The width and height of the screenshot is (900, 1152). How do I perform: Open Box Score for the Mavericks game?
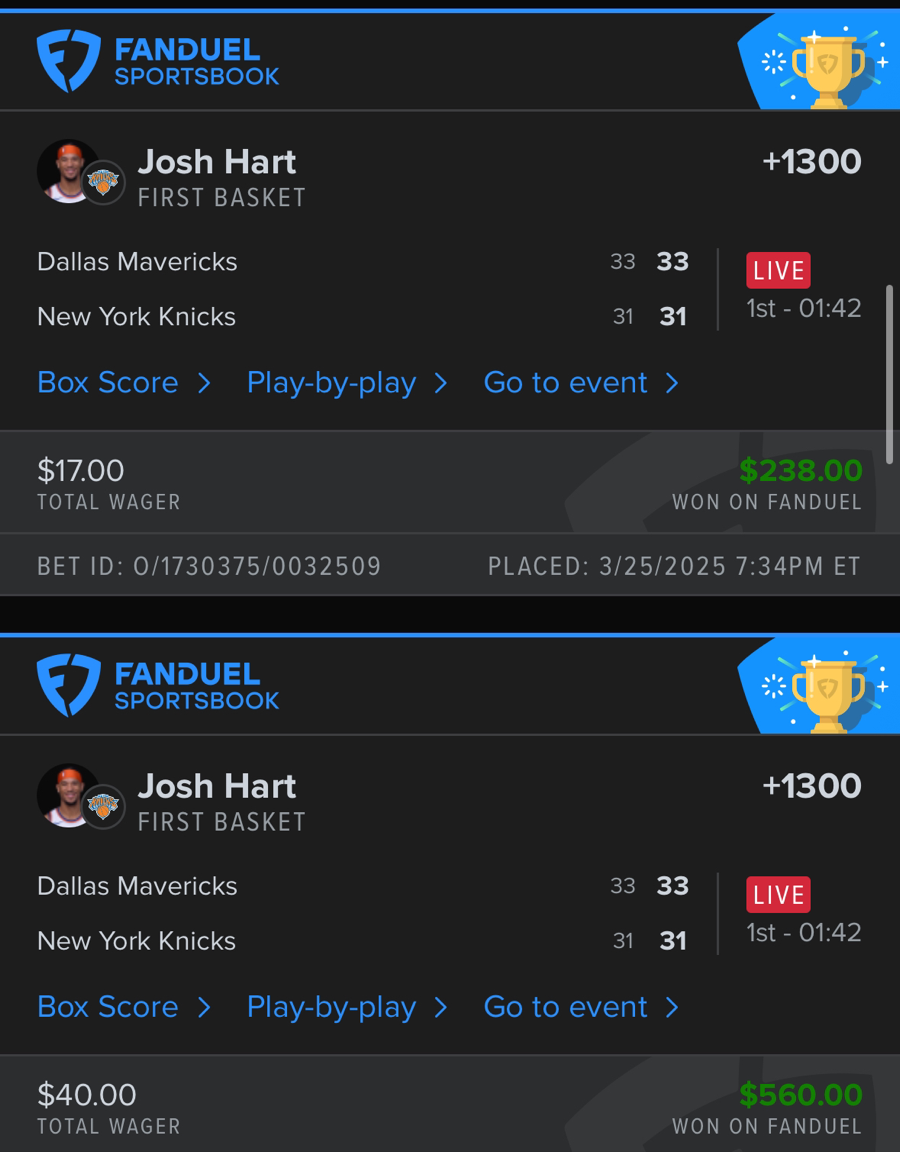(x=107, y=382)
